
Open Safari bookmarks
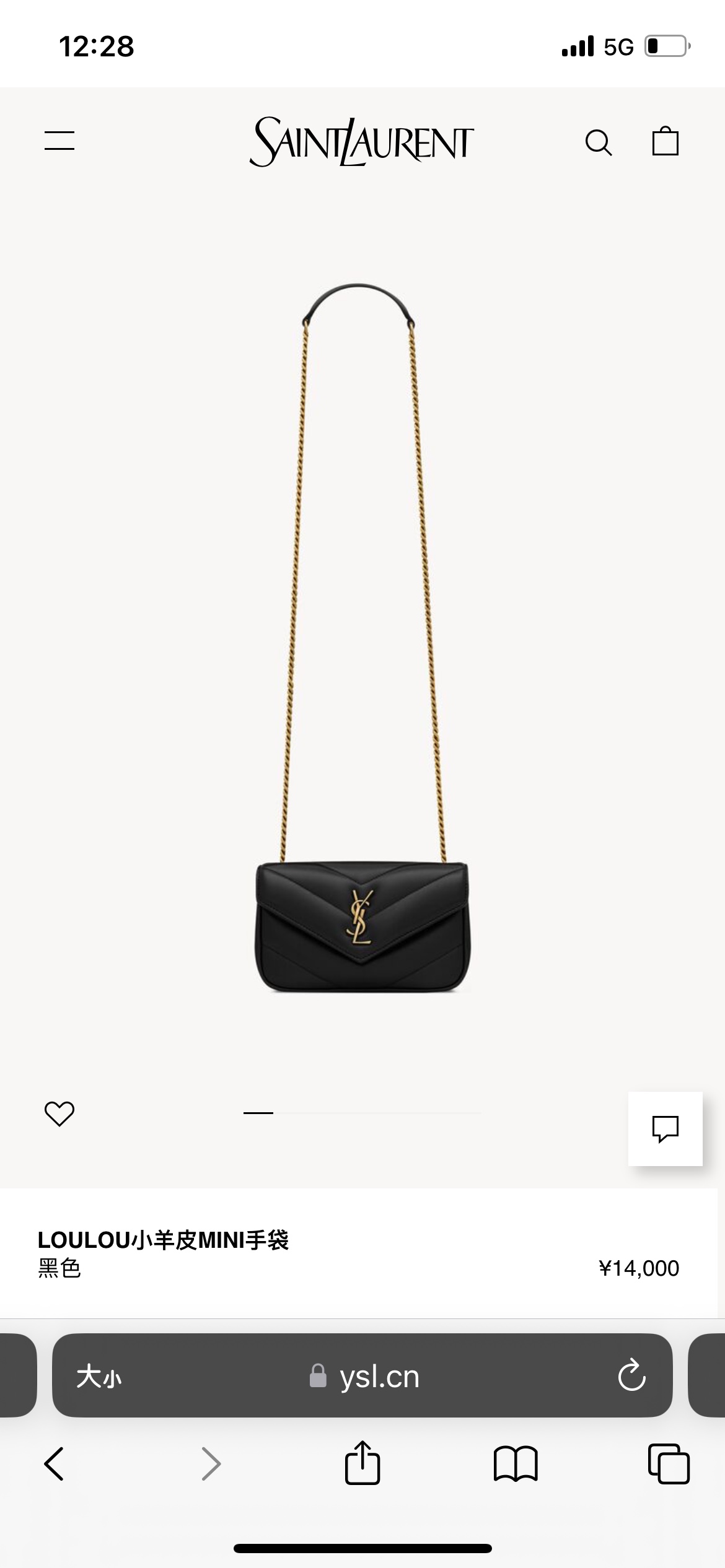[516, 1464]
